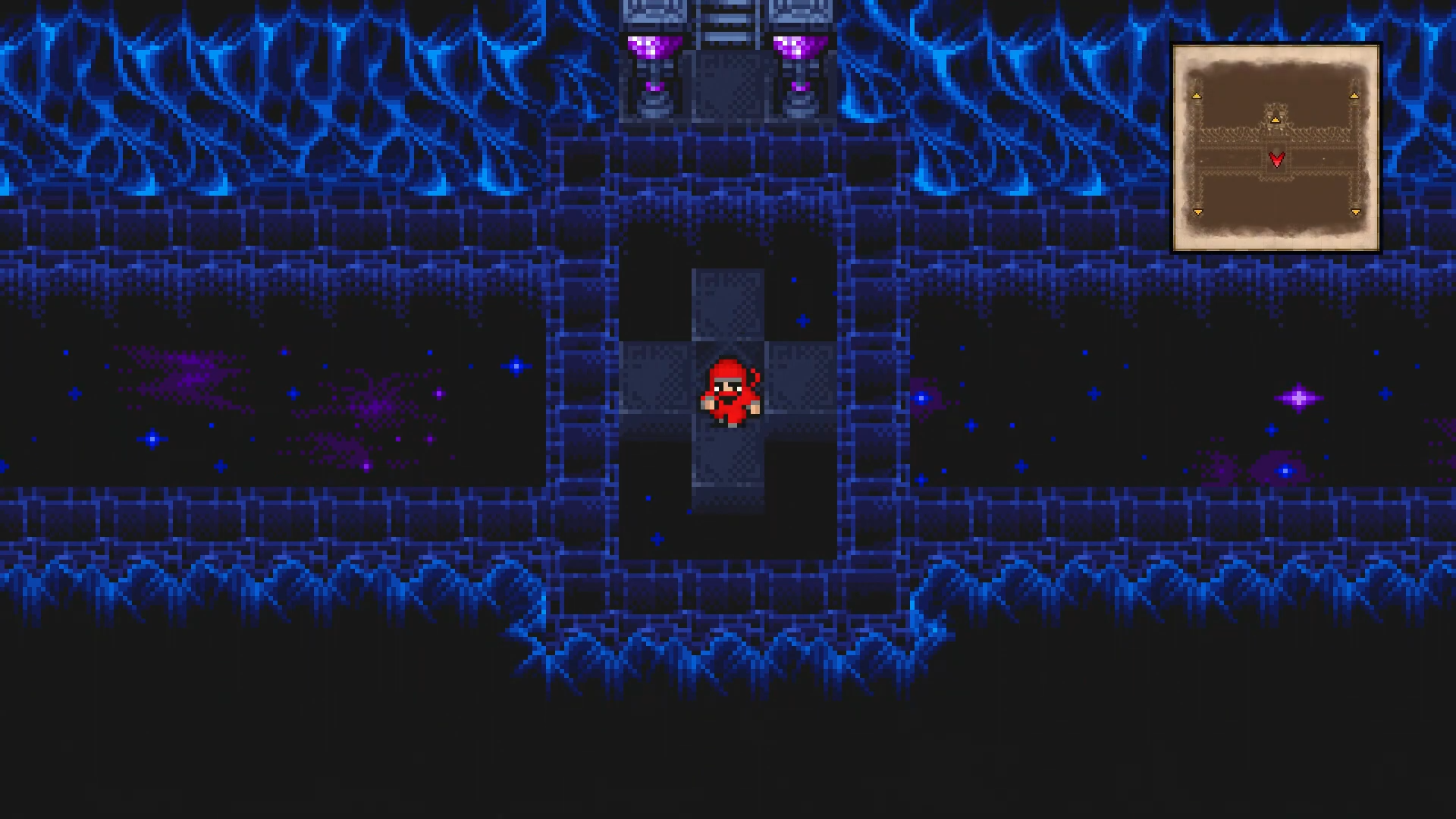Open the minimap in the corner

(1276, 147)
